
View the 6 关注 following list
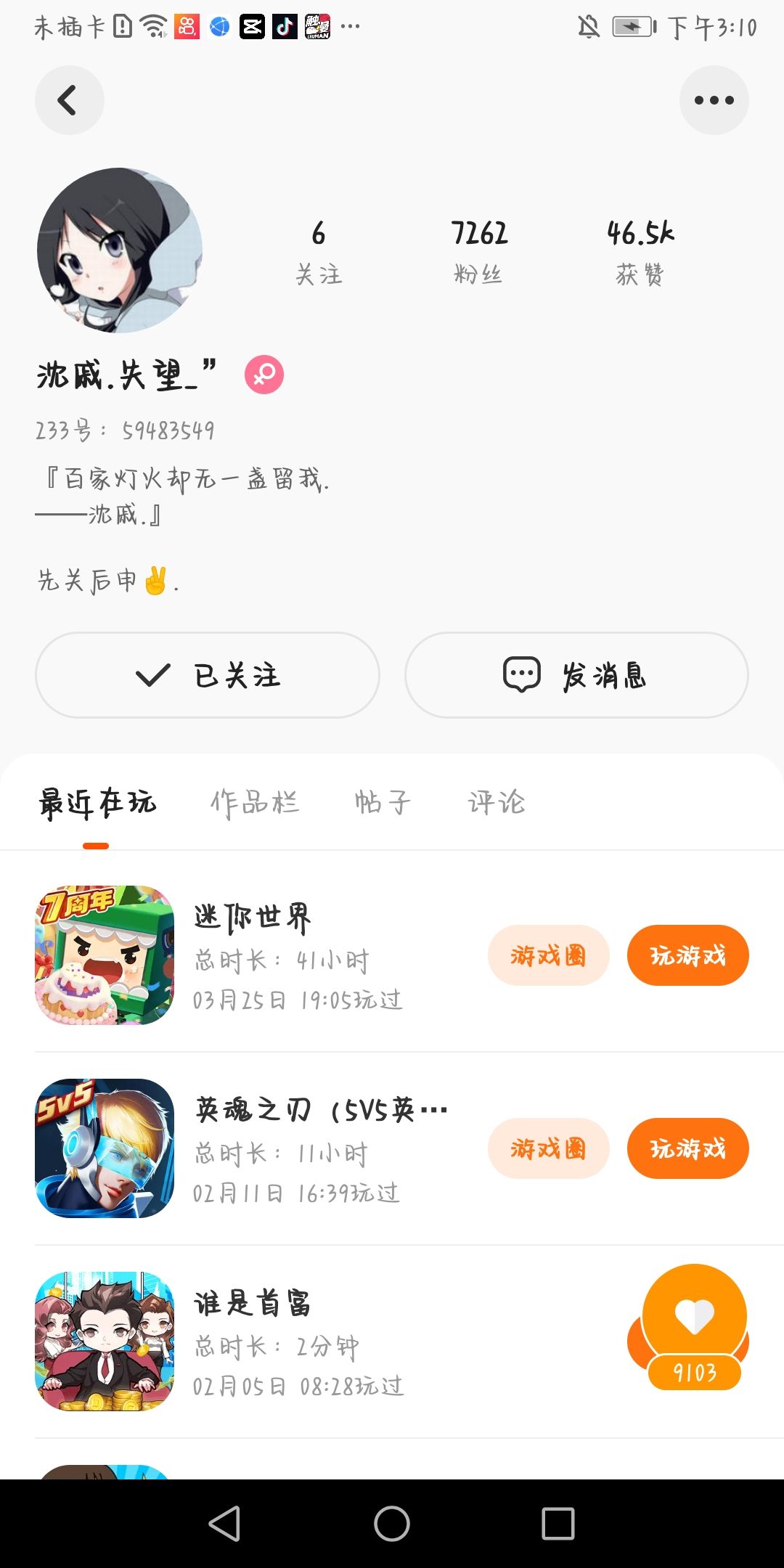(x=318, y=251)
